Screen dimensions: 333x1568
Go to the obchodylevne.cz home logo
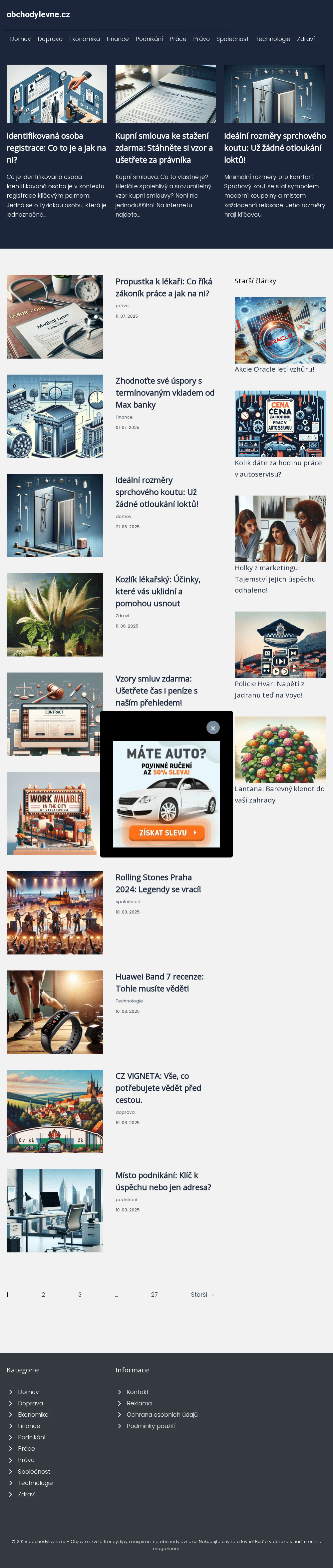(x=38, y=15)
